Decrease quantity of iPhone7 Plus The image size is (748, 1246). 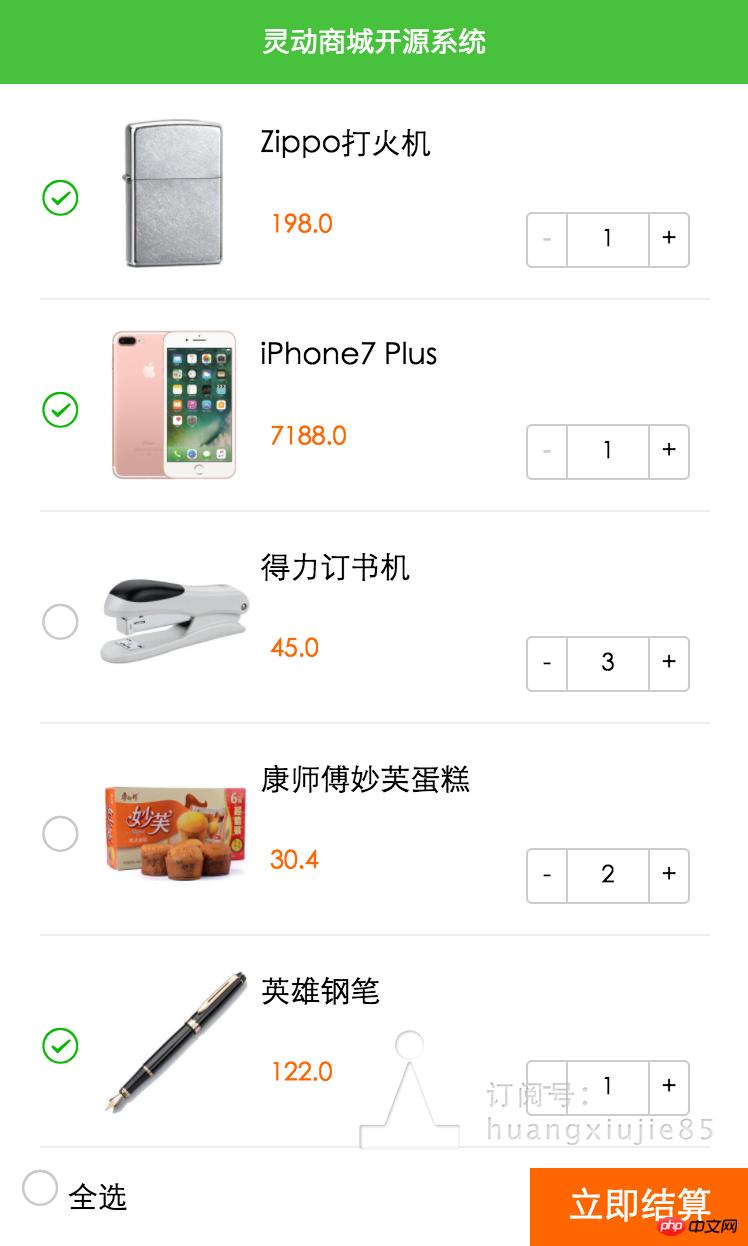[x=546, y=451]
